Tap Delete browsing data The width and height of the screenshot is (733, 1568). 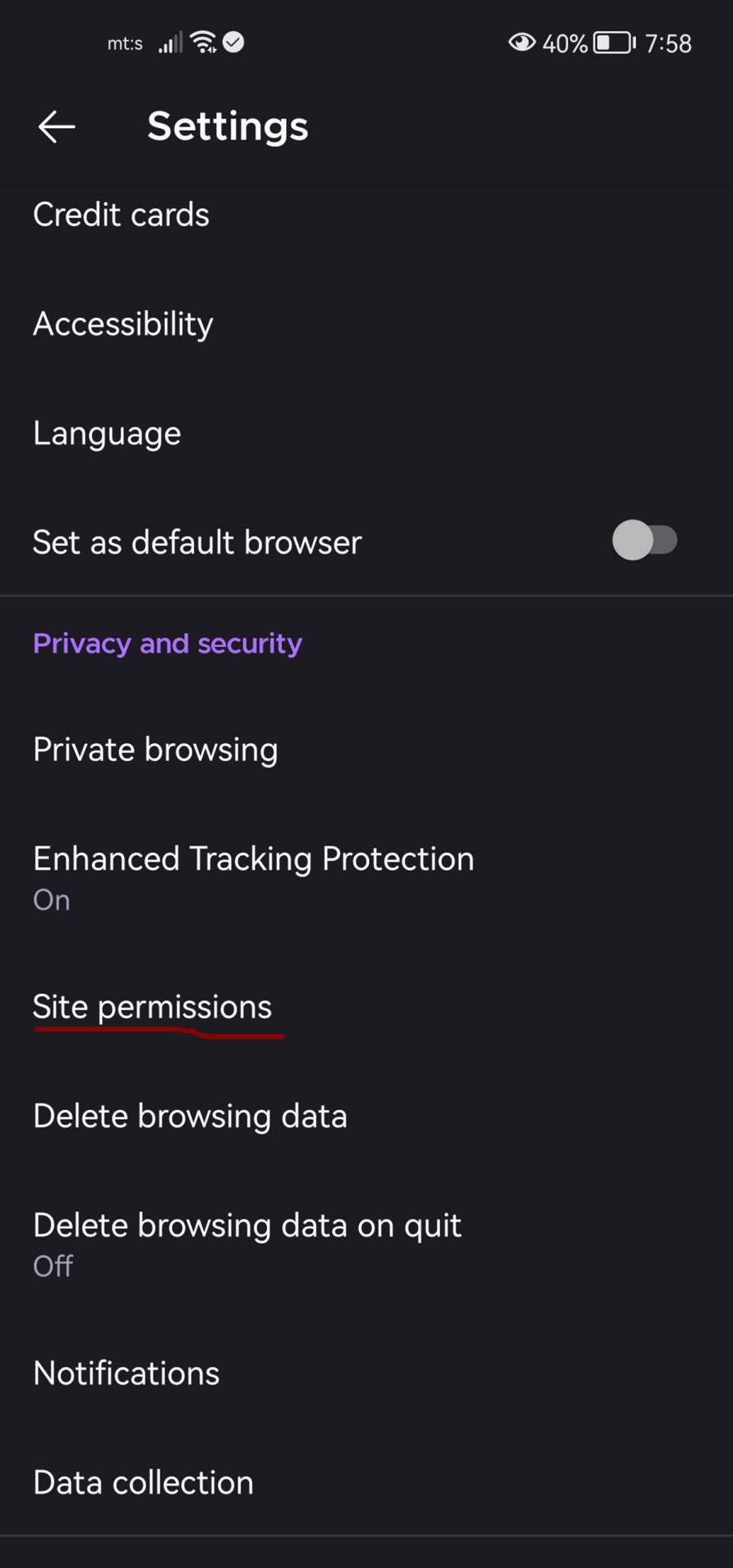tap(190, 1116)
